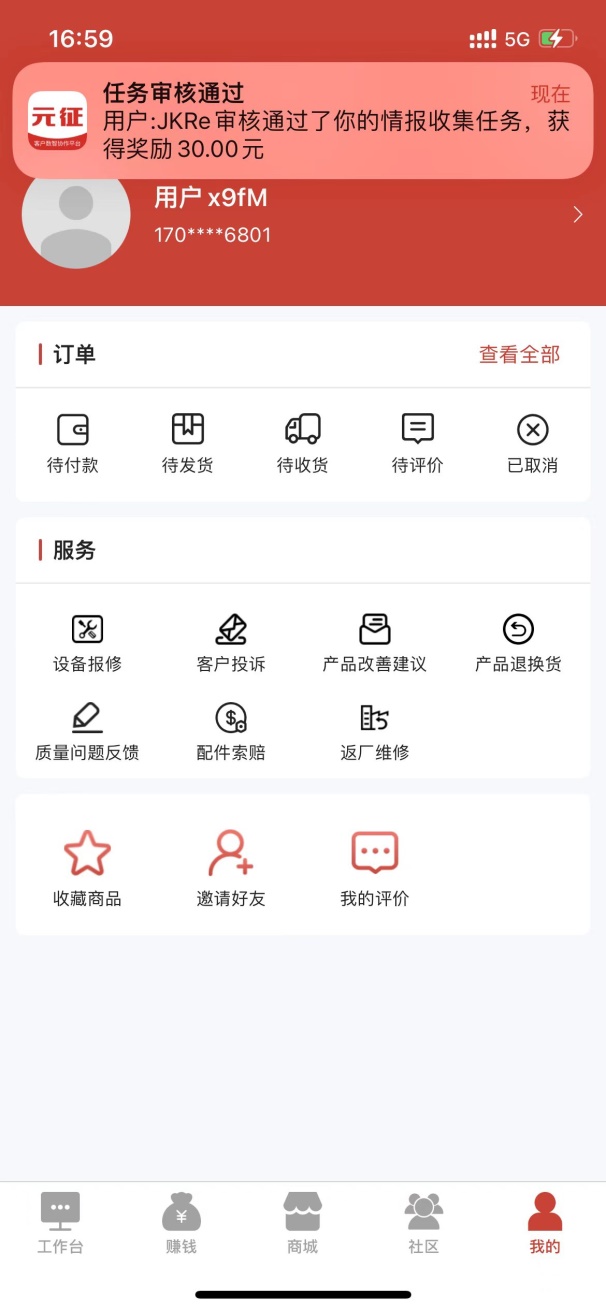
Task: Open 配件索赔 service
Action: (x=231, y=732)
